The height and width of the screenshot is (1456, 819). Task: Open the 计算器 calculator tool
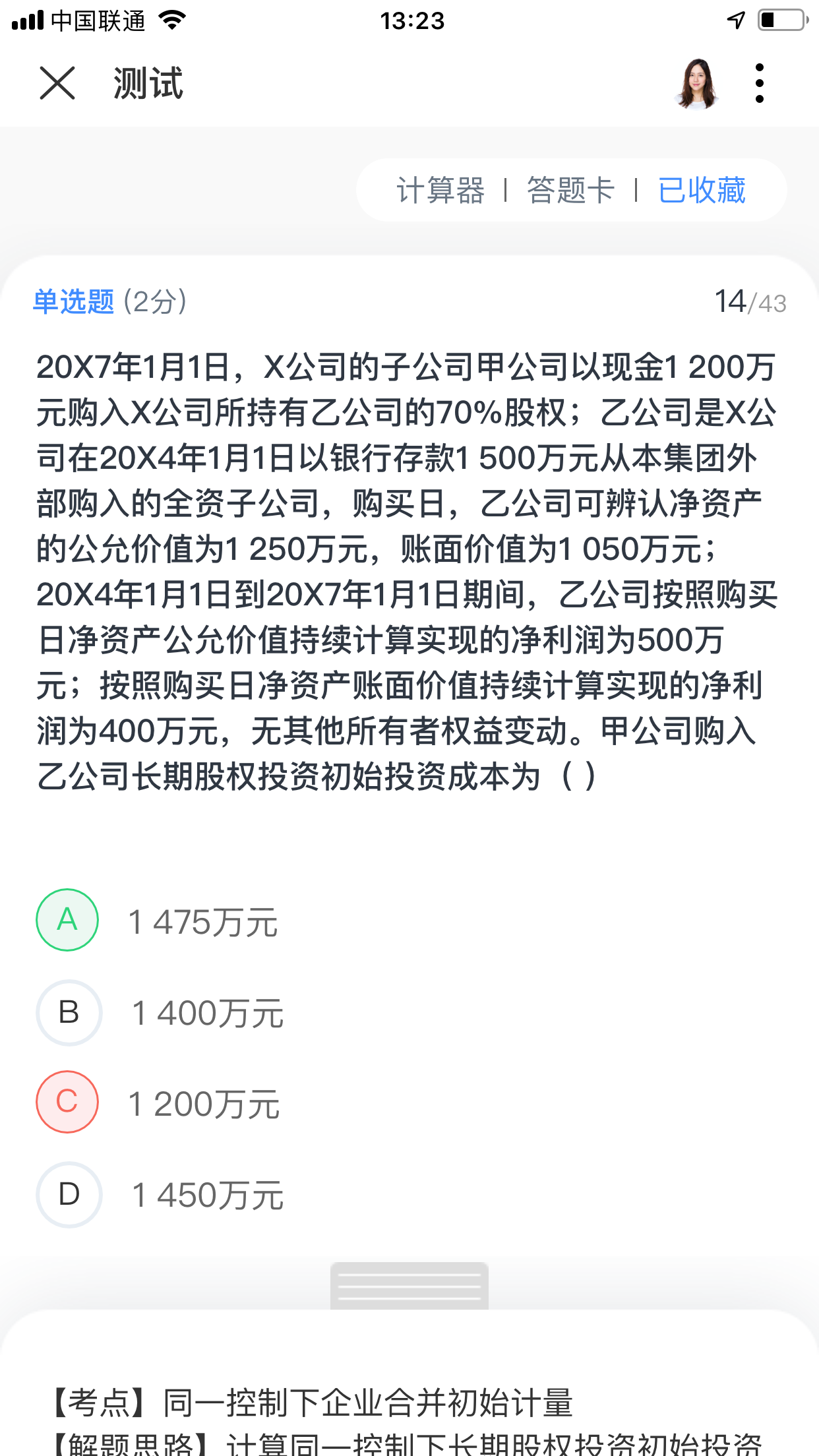click(440, 191)
